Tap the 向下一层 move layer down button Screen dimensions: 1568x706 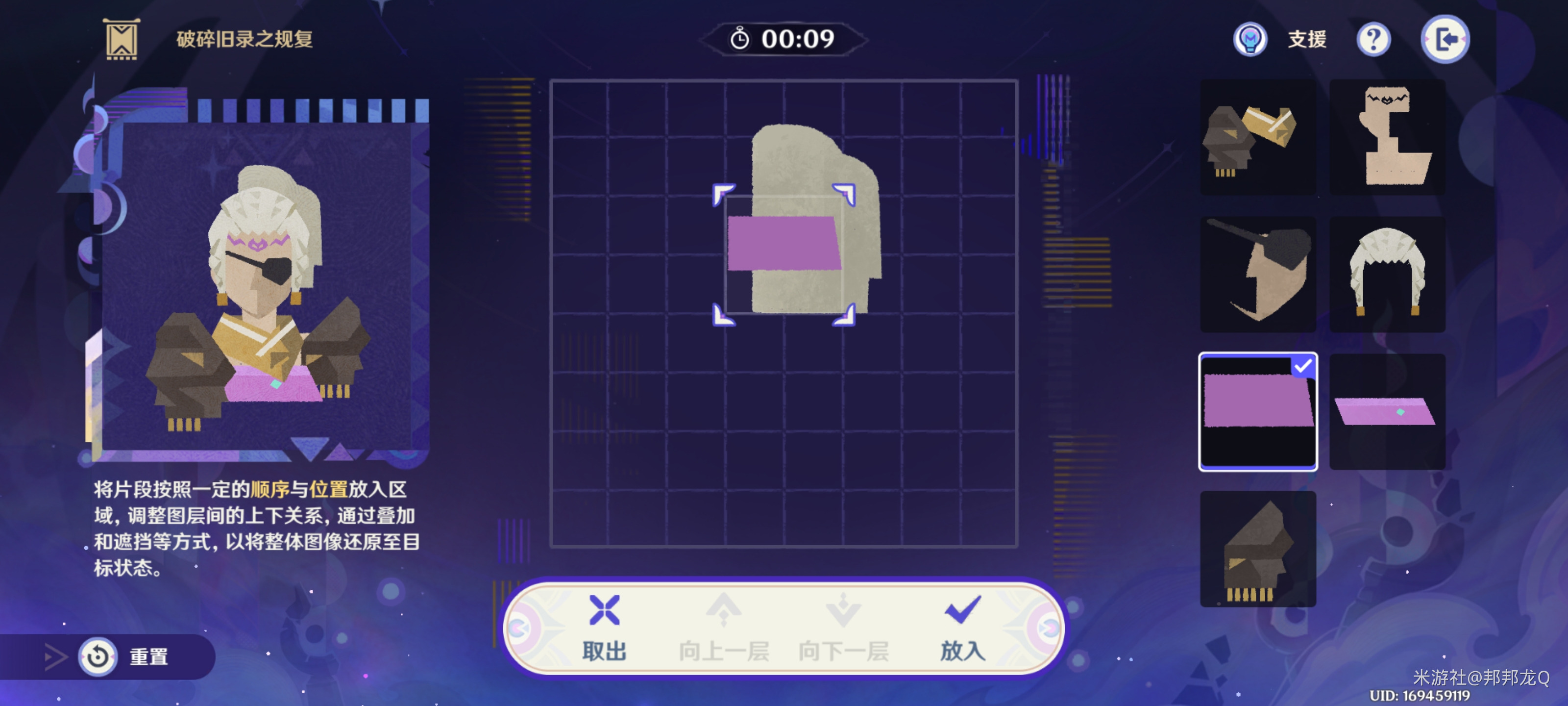coord(843,628)
